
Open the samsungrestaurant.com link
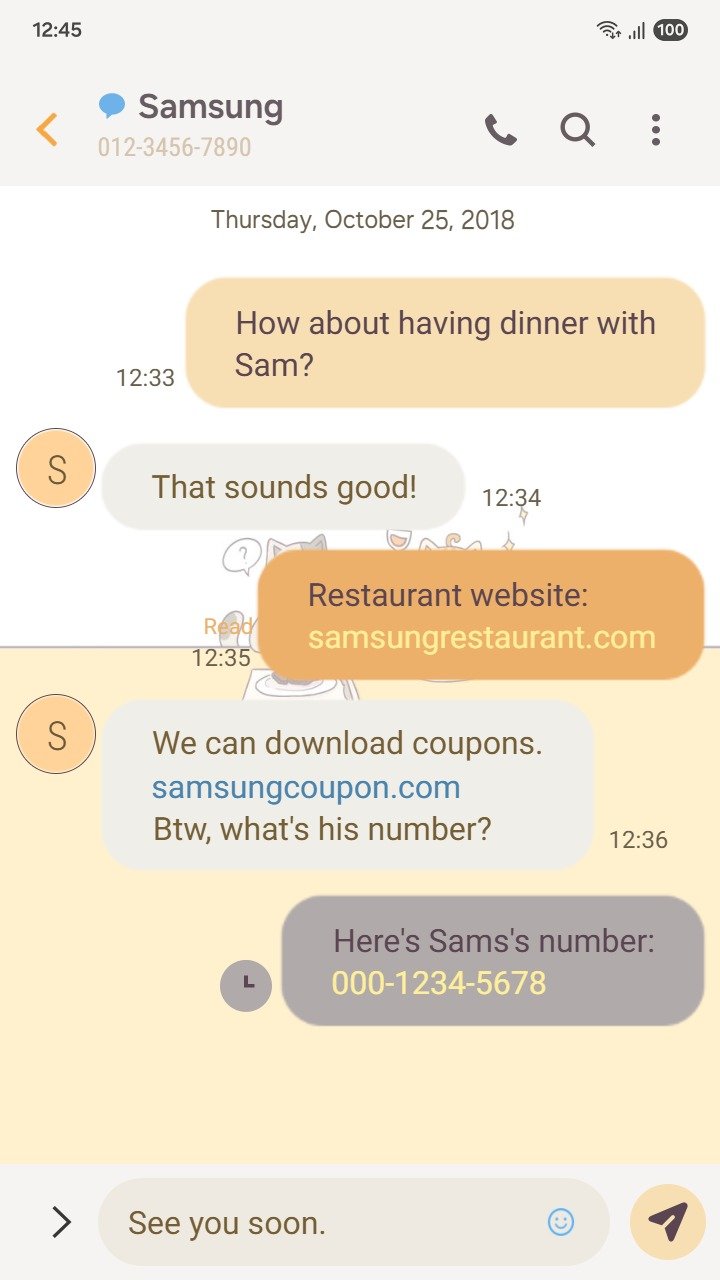pyautogui.click(x=481, y=638)
